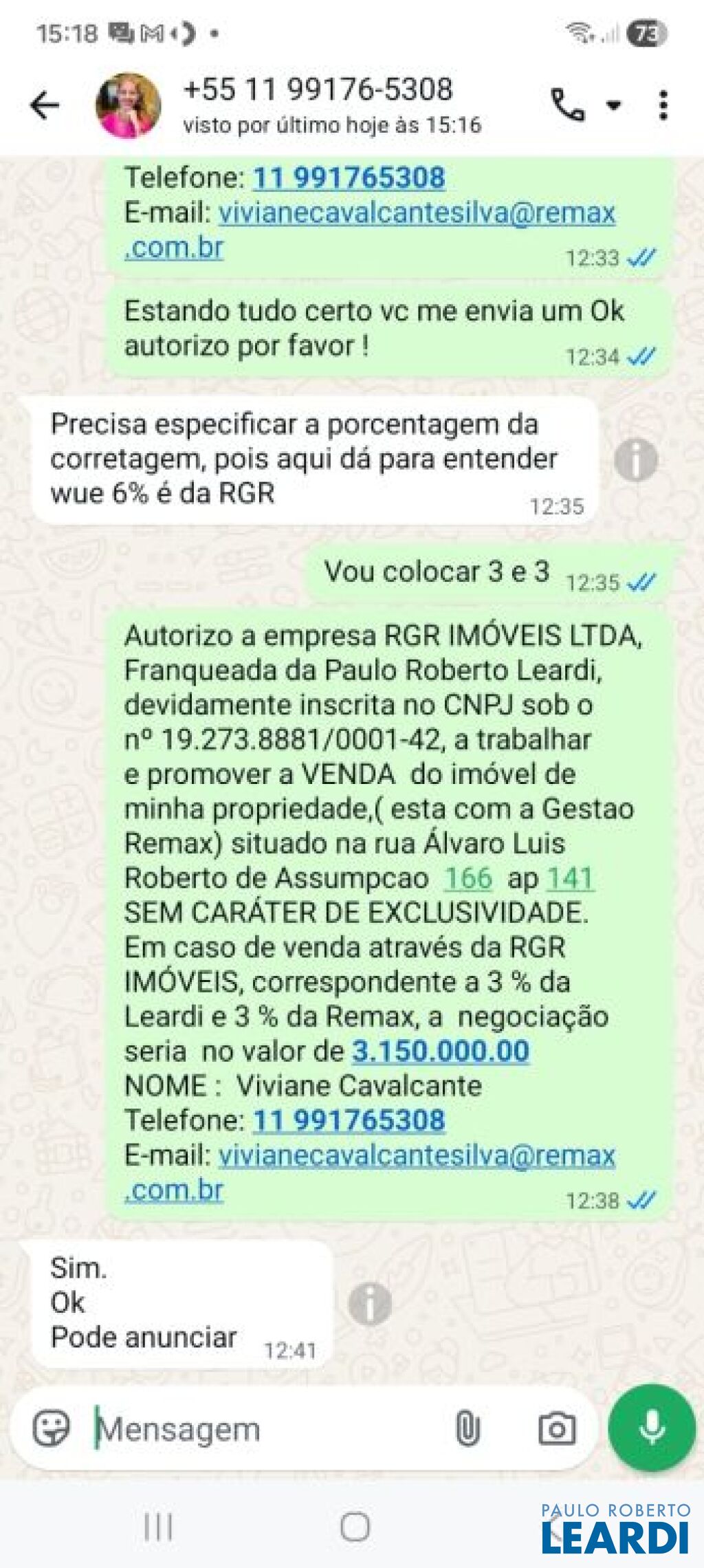Open the three-dot overflow menu

[x=663, y=105]
